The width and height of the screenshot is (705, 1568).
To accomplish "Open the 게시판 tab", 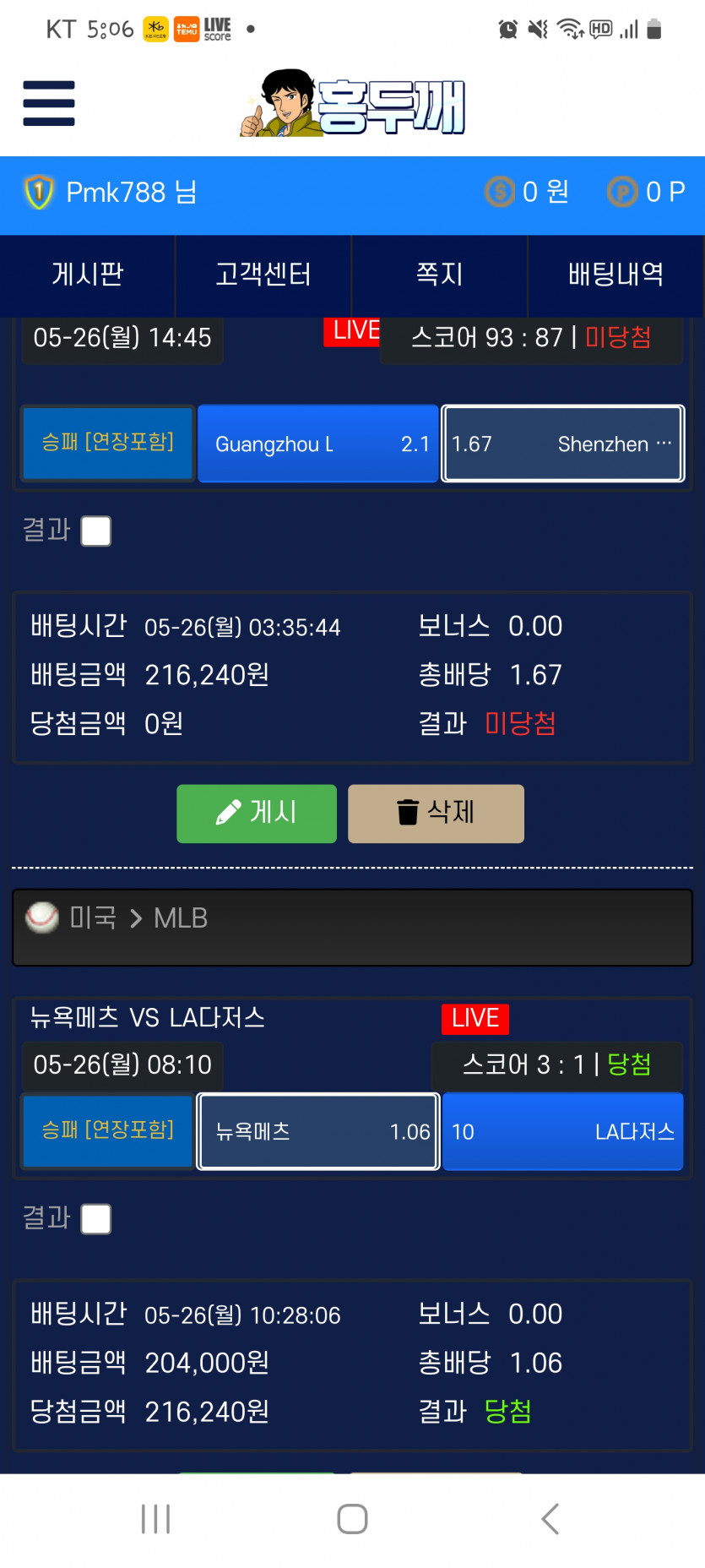I will (88, 275).
